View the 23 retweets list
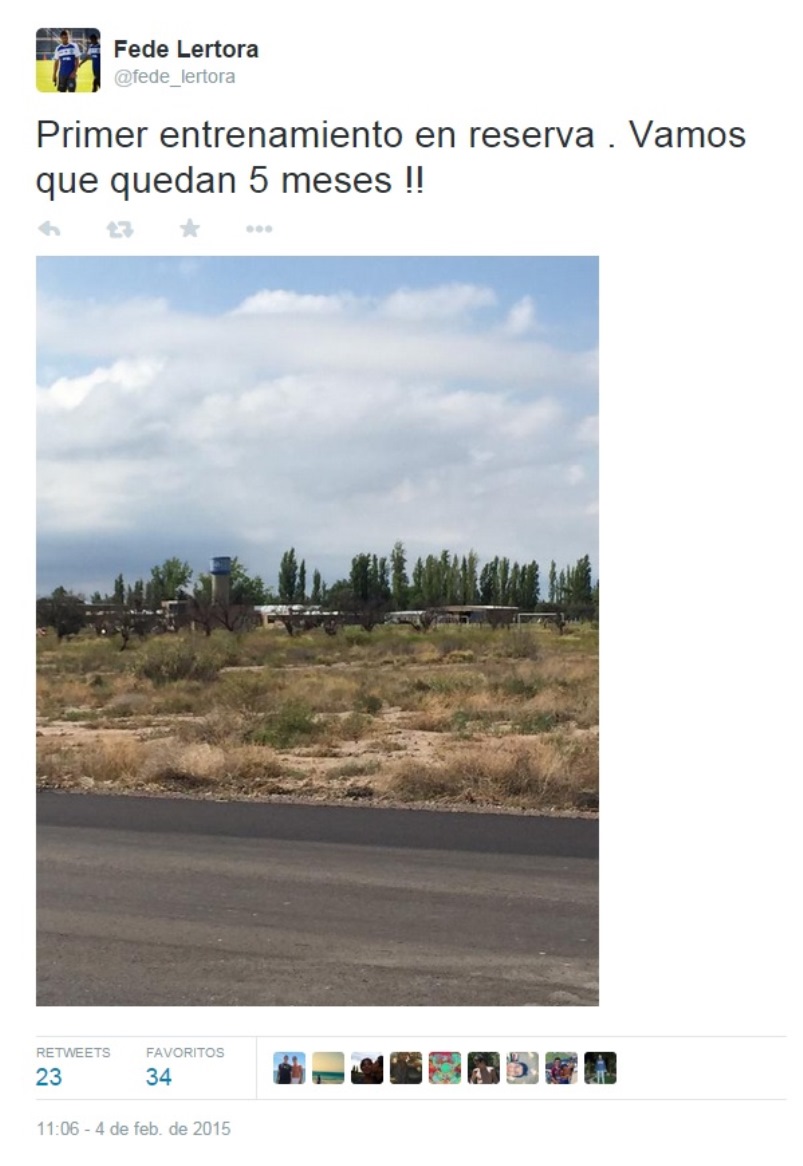The width and height of the screenshot is (803, 1166). pyautogui.click(x=49, y=1077)
